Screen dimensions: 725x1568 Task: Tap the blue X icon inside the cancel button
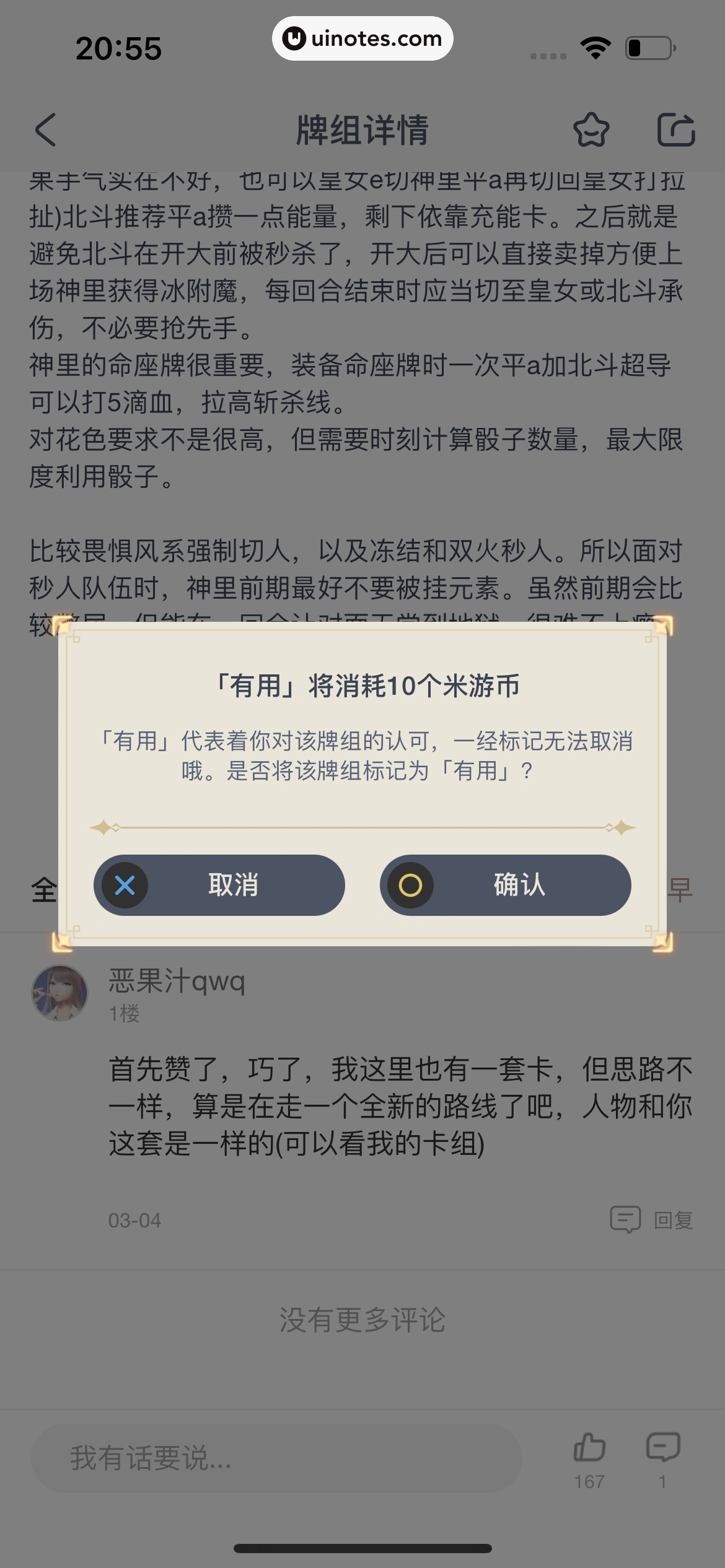pyautogui.click(x=123, y=886)
